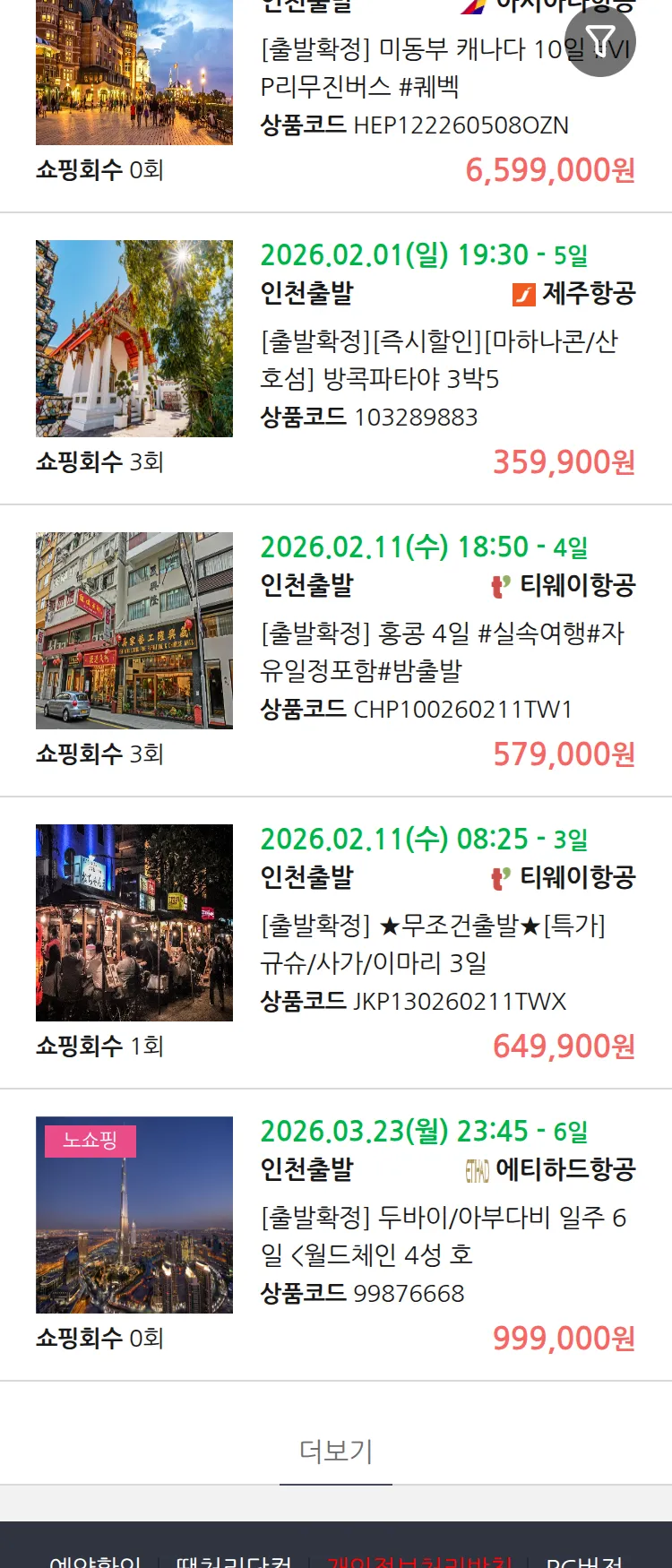This screenshot has width=672, height=1568.
Task: Select the Kyushu/Saga/Imari 3-day package
Action: (432, 943)
